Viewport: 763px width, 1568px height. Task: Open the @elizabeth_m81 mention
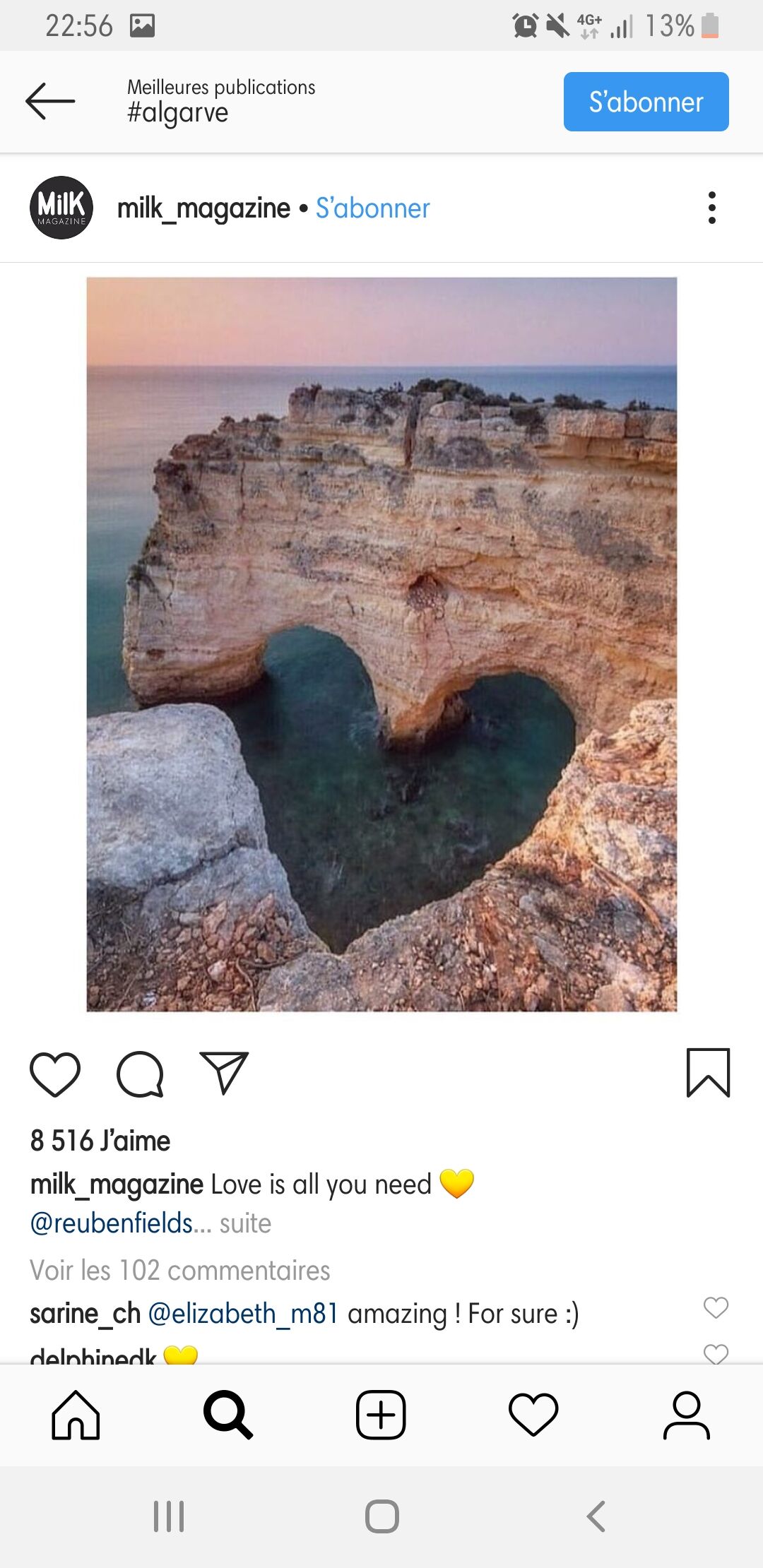tap(244, 1314)
